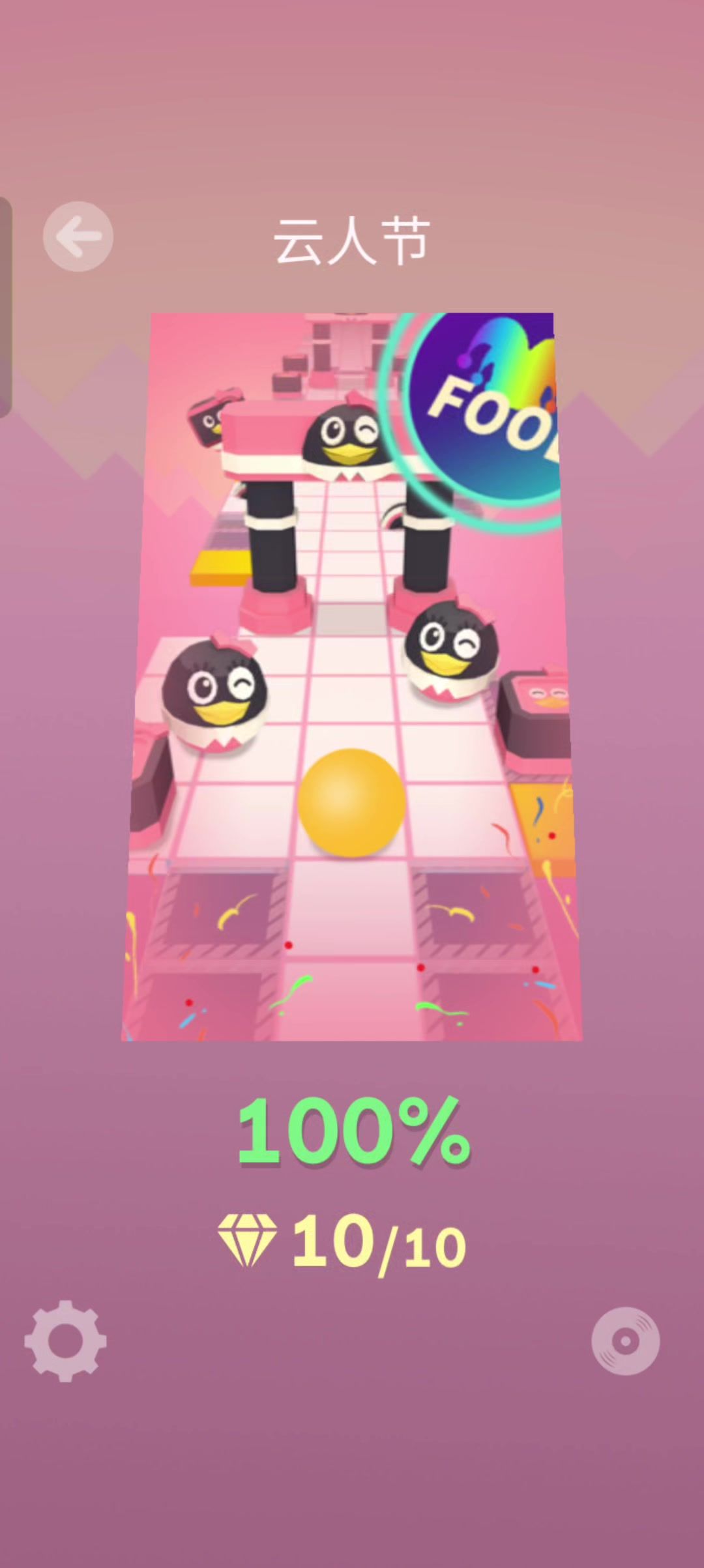Go back using the arrow button
The height and width of the screenshot is (1568, 704).
point(78,236)
